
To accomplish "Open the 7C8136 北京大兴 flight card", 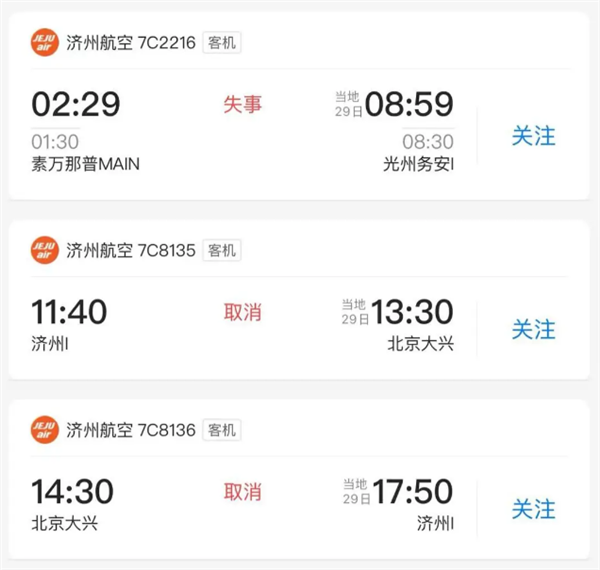I will 240,492.
